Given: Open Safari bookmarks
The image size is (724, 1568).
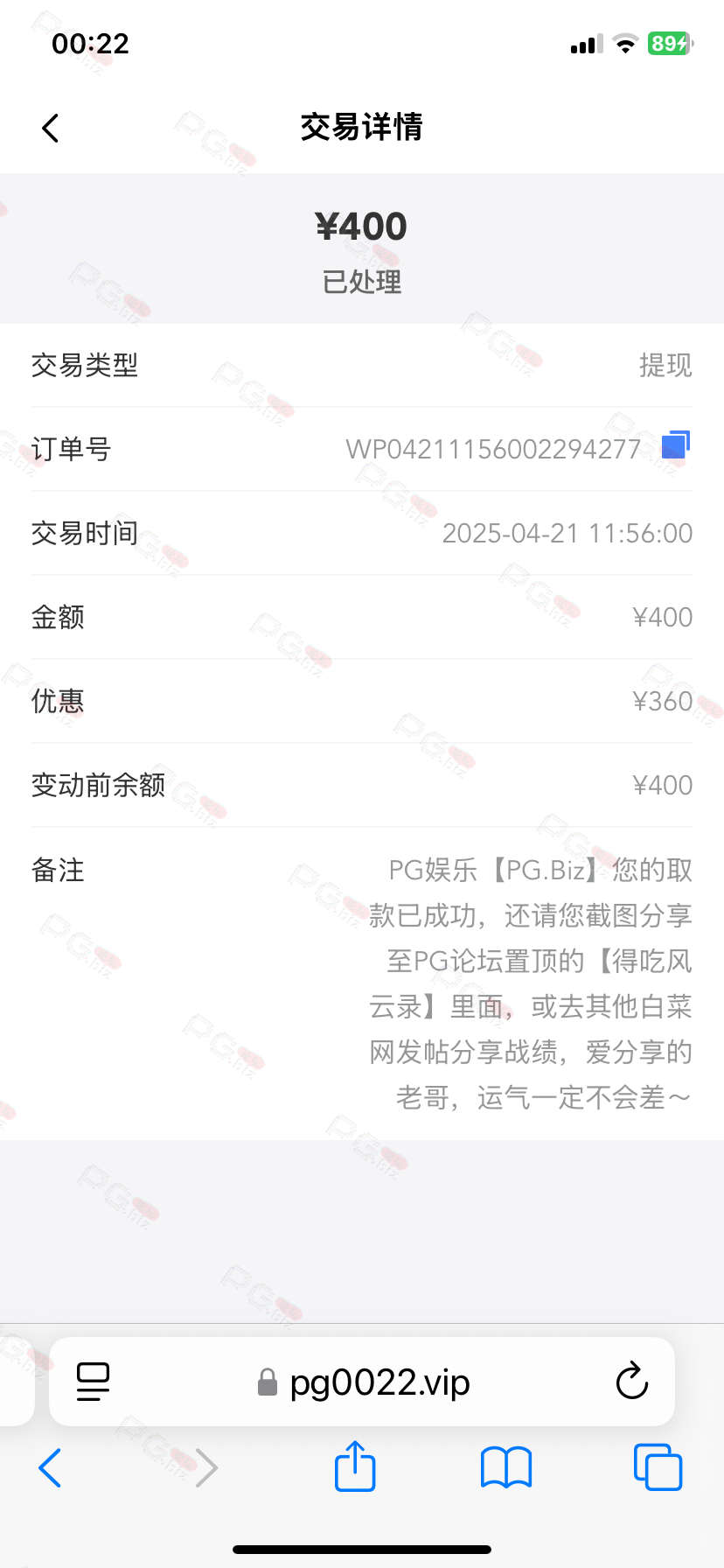Looking at the screenshot, I should click(x=506, y=1467).
